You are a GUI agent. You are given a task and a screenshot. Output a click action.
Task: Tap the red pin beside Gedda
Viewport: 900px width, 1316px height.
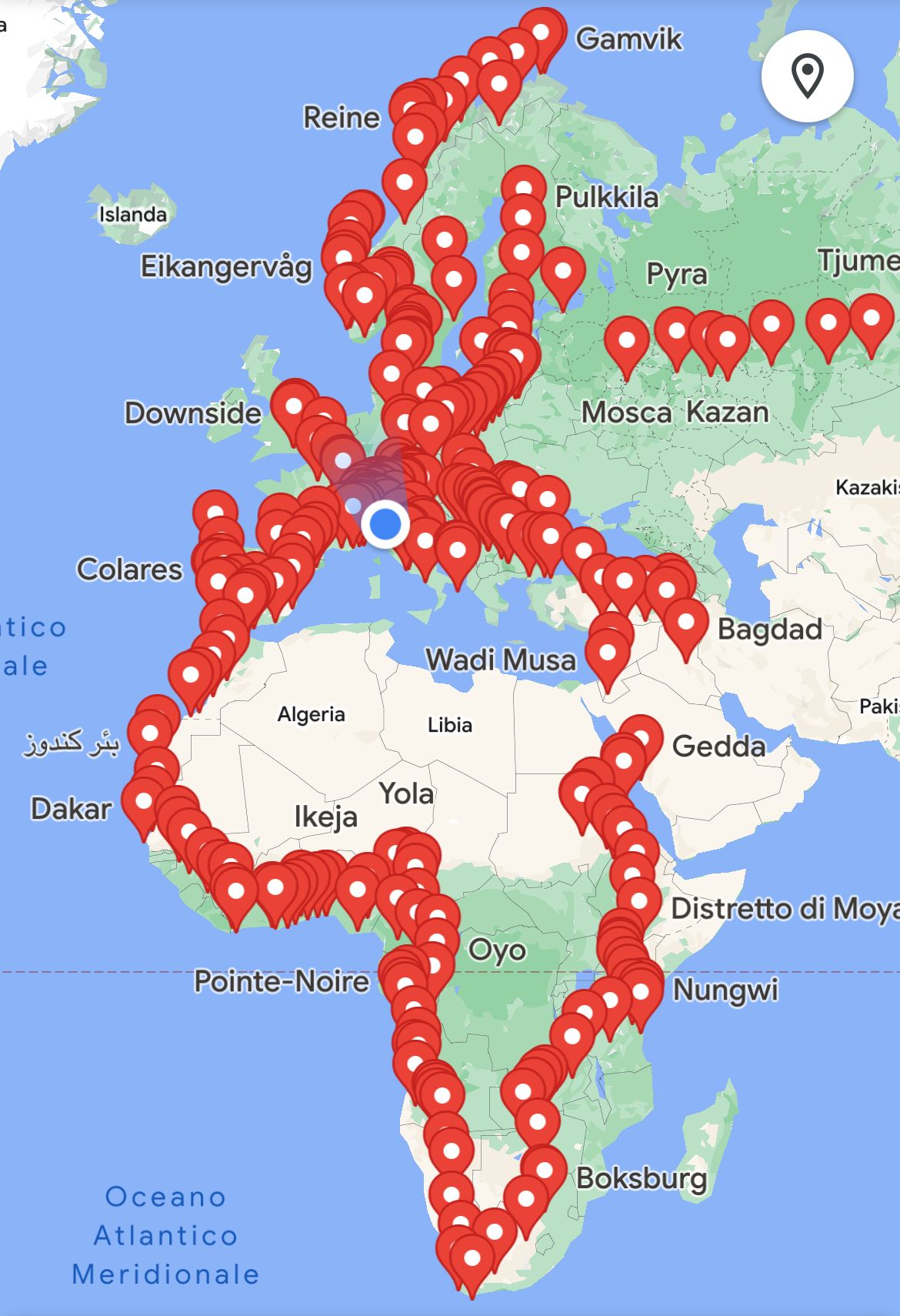pyautogui.click(x=642, y=740)
